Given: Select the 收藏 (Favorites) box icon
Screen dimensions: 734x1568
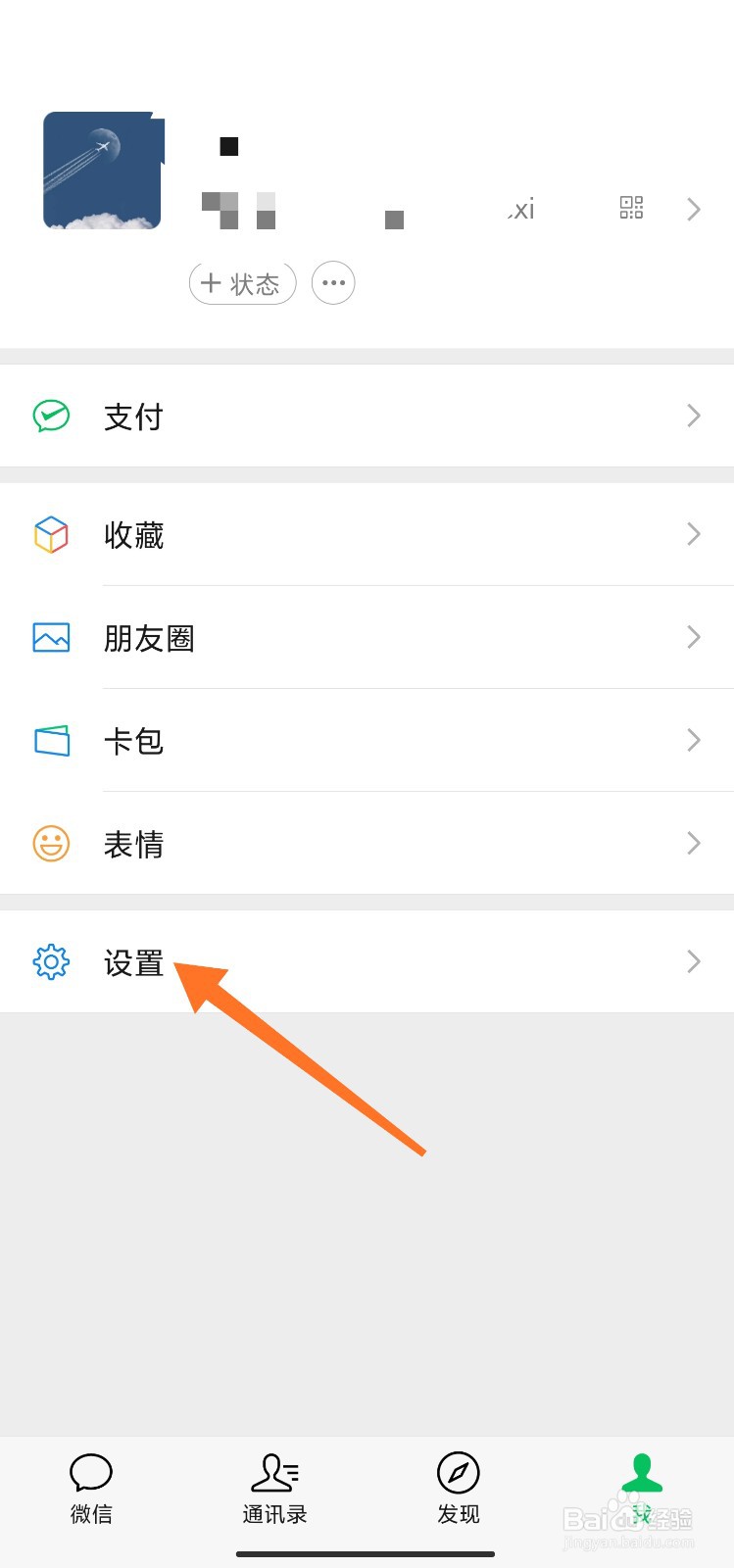Looking at the screenshot, I should pos(50,534).
